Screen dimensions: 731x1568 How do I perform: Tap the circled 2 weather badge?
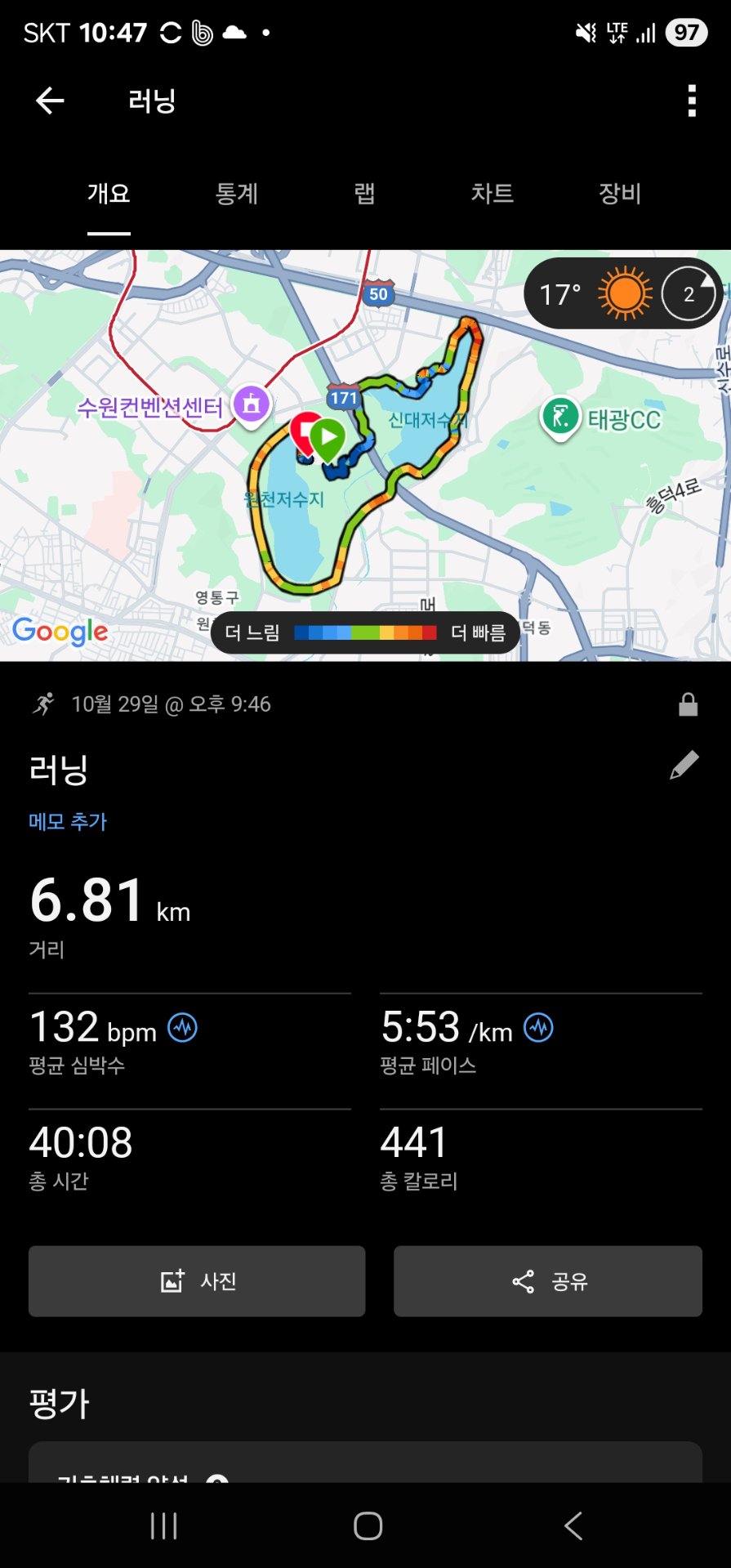click(689, 293)
